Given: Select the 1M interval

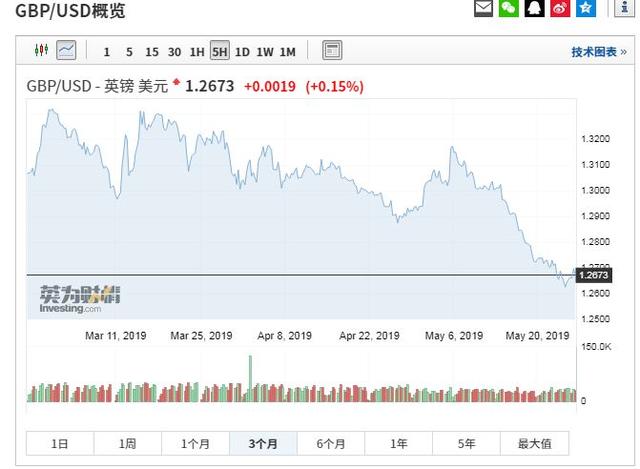Looking at the screenshot, I should coord(287,51).
